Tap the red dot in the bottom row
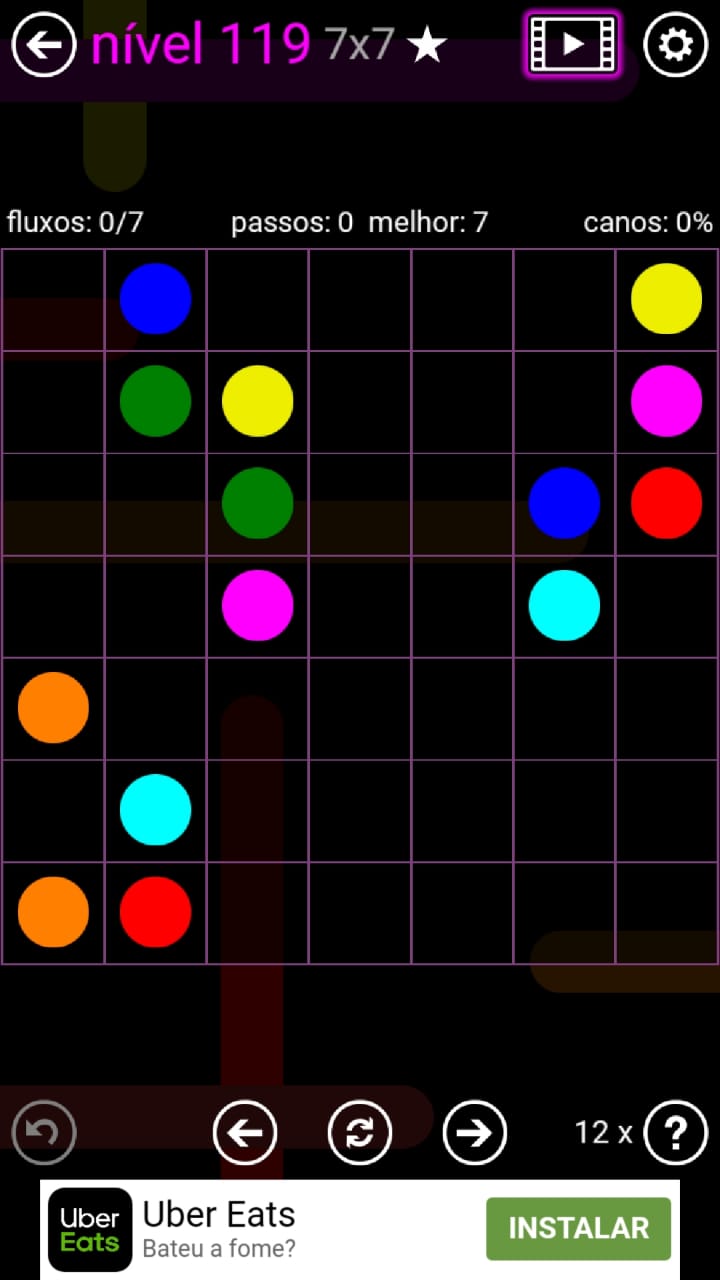This screenshot has width=720, height=1280. 155,912
